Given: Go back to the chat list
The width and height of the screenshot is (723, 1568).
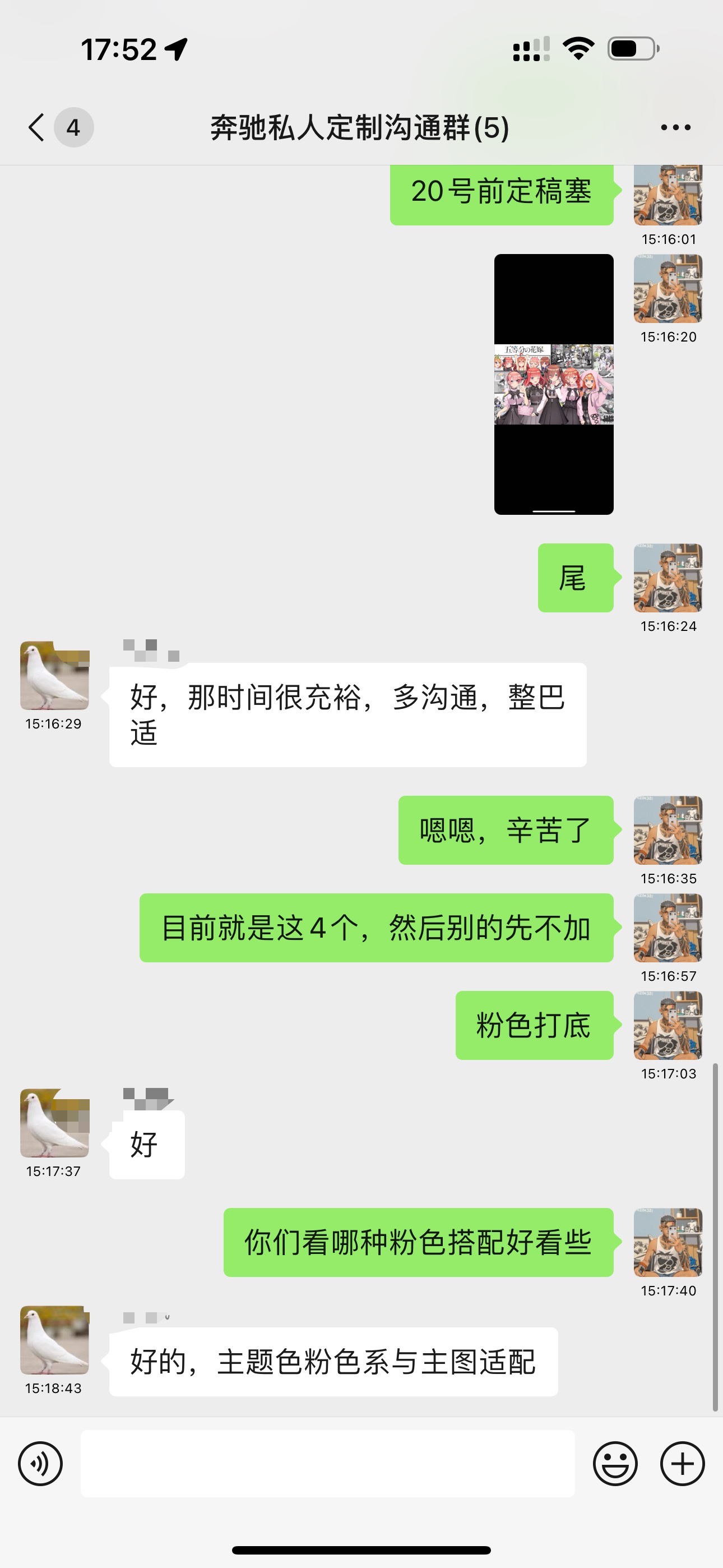Looking at the screenshot, I should point(36,127).
